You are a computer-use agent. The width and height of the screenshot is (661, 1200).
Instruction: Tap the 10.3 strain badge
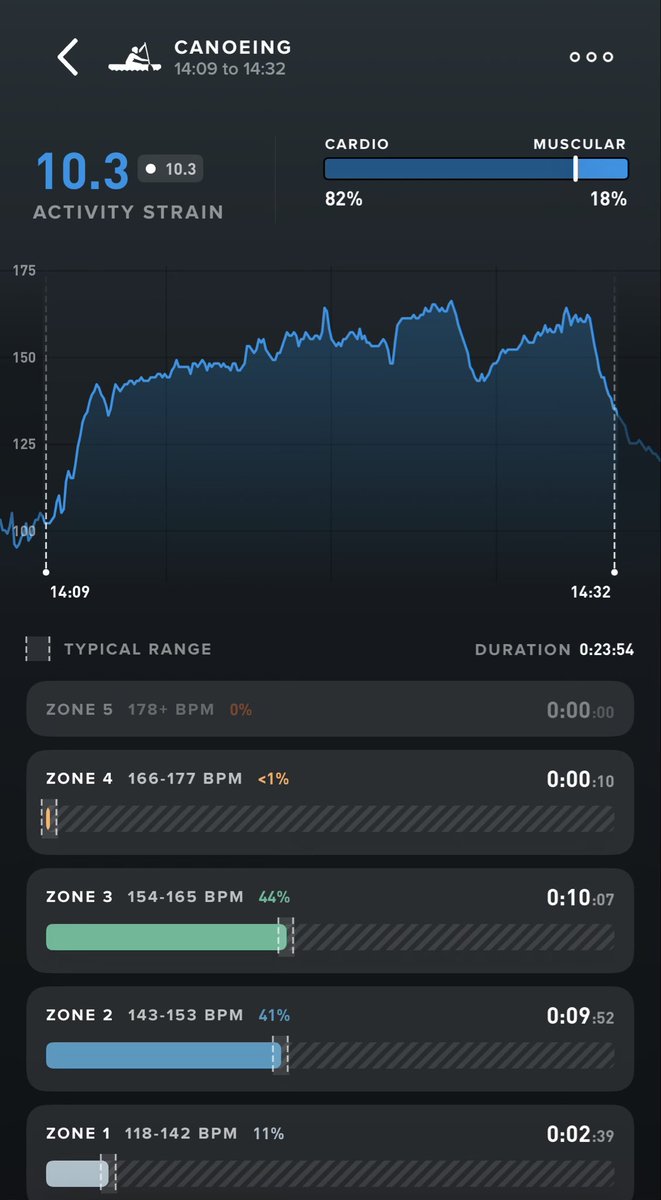[x=170, y=169]
